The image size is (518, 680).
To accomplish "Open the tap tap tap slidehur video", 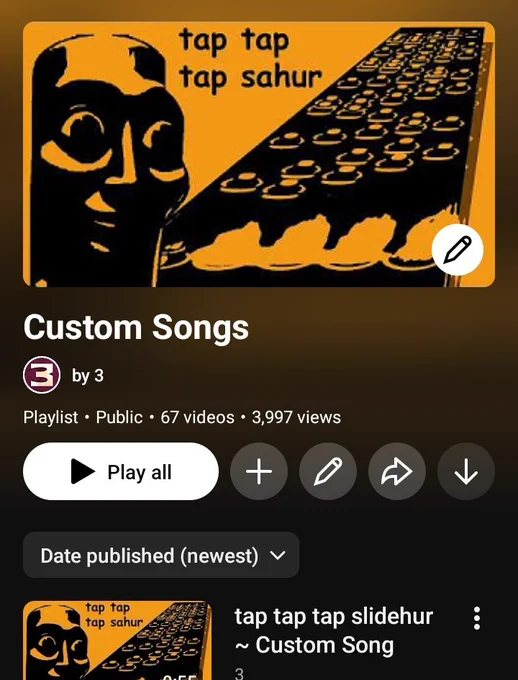I will (334, 631).
